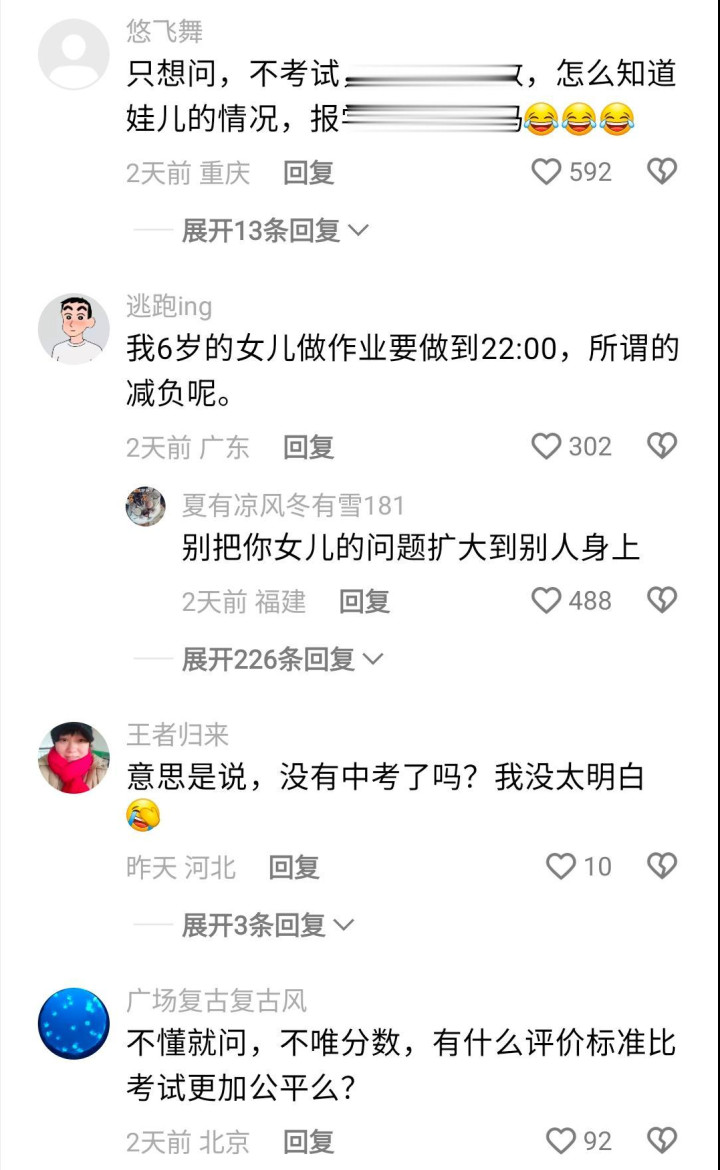Reply to 王者归来's comment

click(x=294, y=867)
